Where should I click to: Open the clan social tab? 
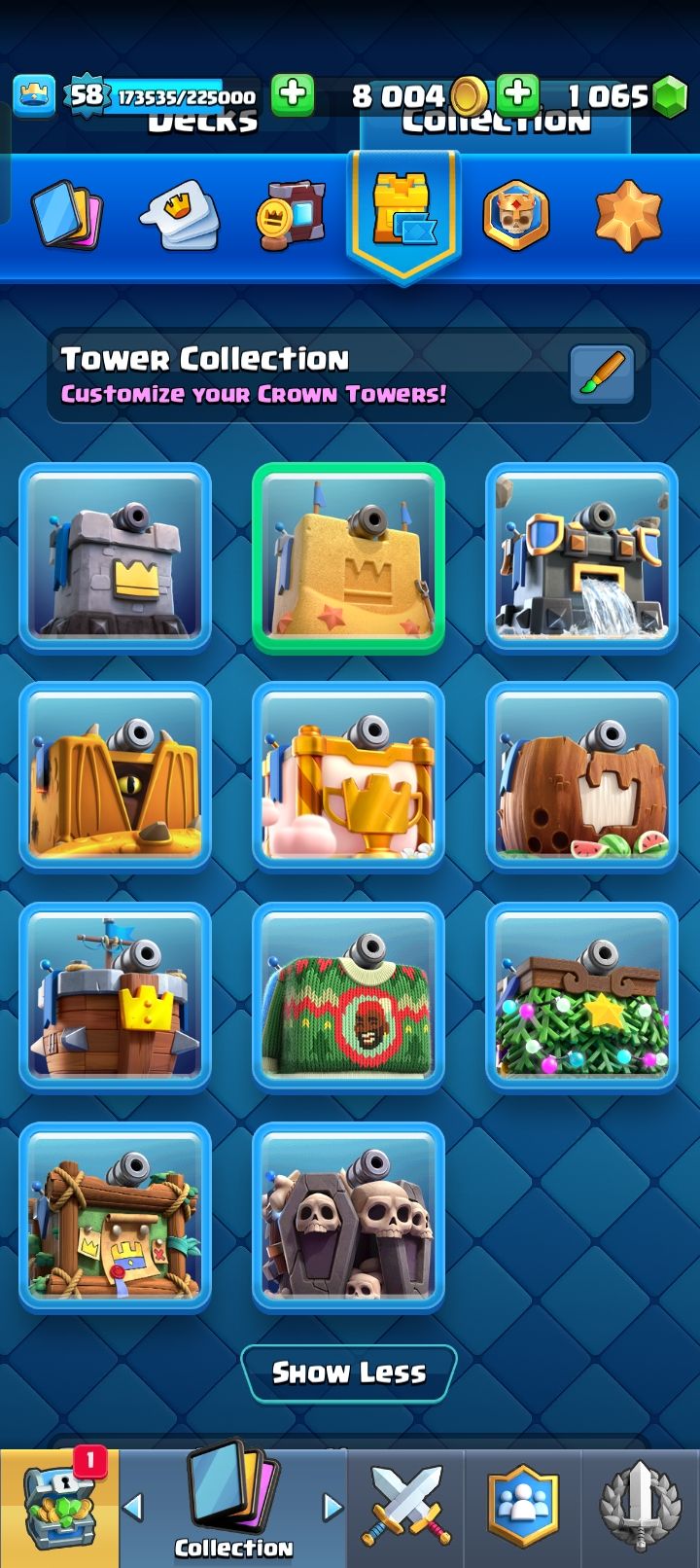[523, 1509]
